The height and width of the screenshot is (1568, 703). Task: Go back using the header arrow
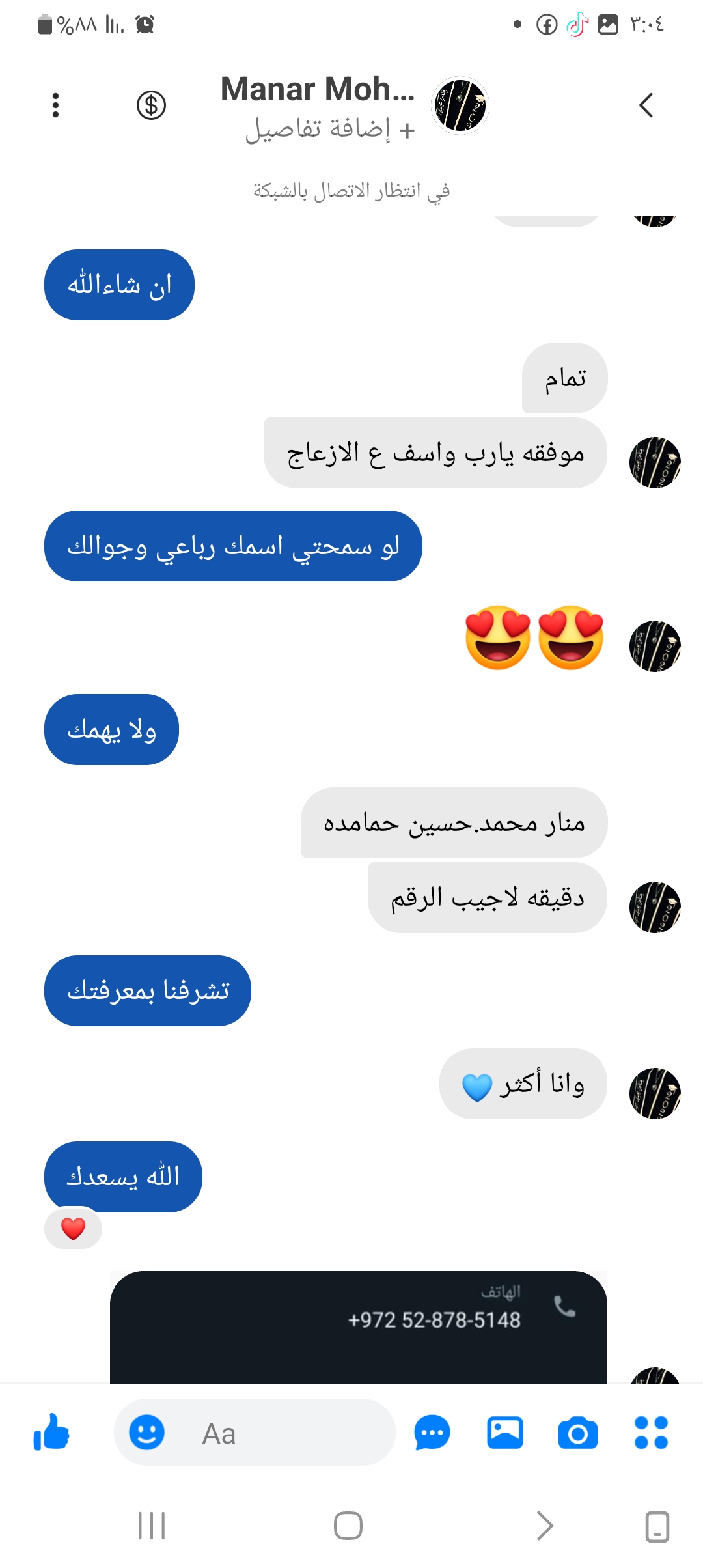pyautogui.click(x=645, y=105)
